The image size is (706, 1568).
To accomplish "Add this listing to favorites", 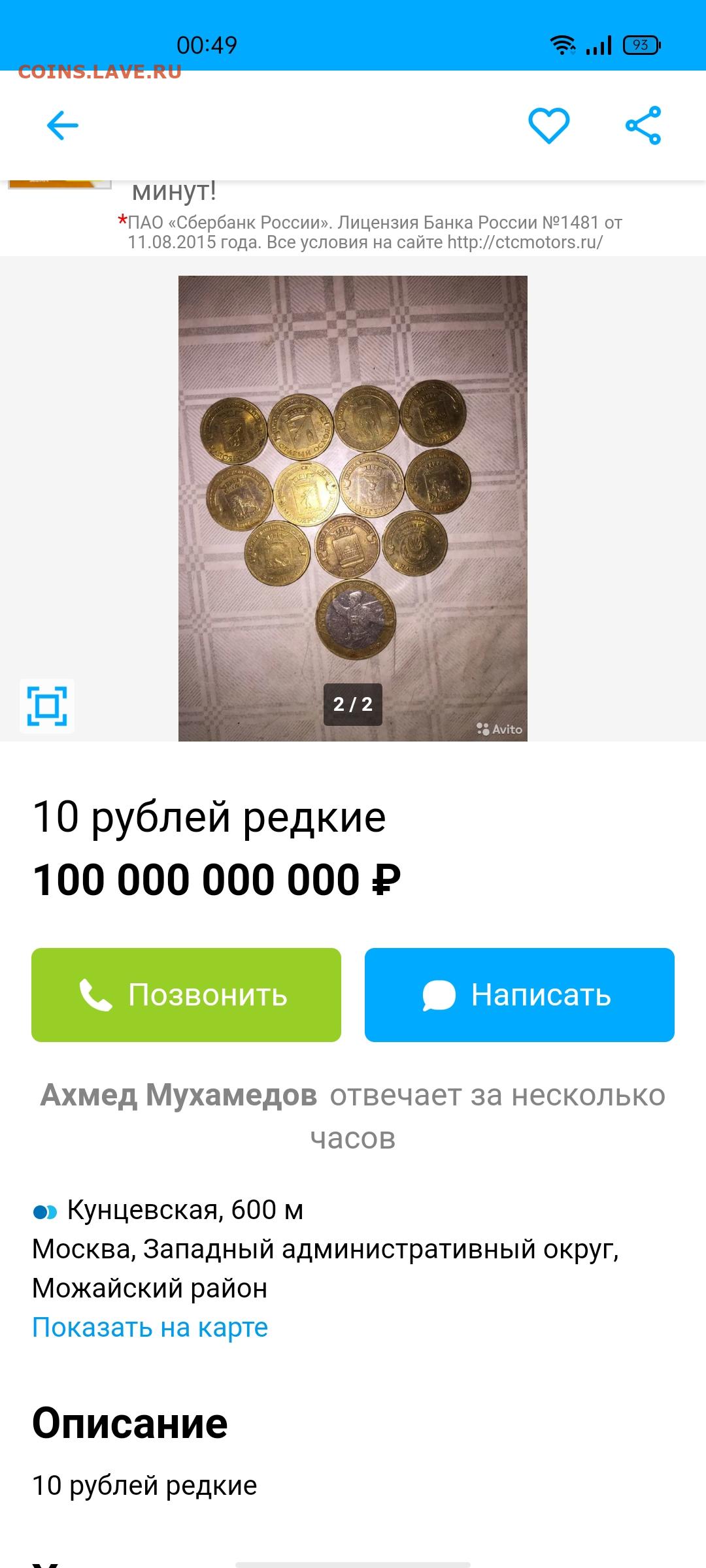I will coord(548,125).
